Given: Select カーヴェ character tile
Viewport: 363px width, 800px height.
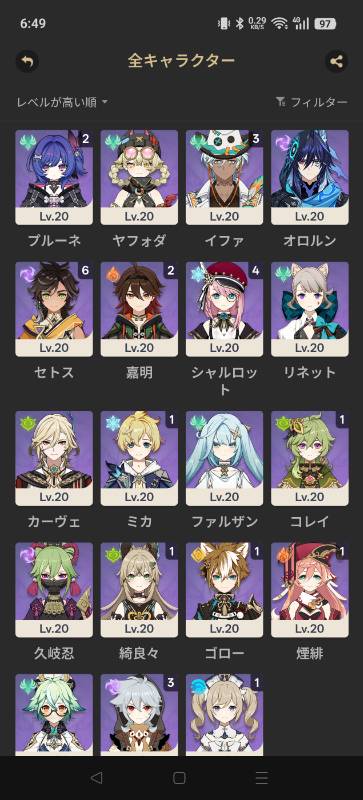Looking at the screenshot, I should pyautogui.click(x=54, y=458).
